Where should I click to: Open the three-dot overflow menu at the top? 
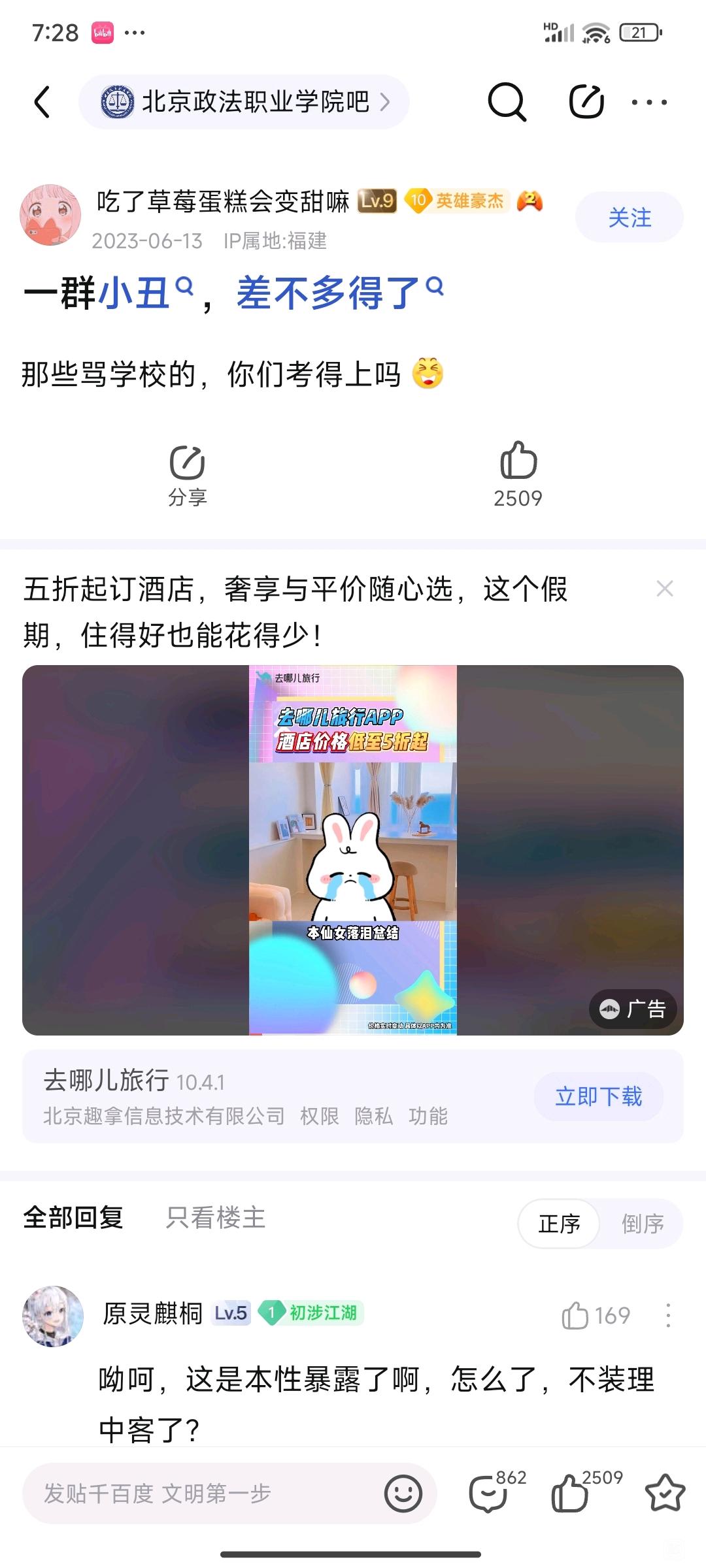coord(649,102)
